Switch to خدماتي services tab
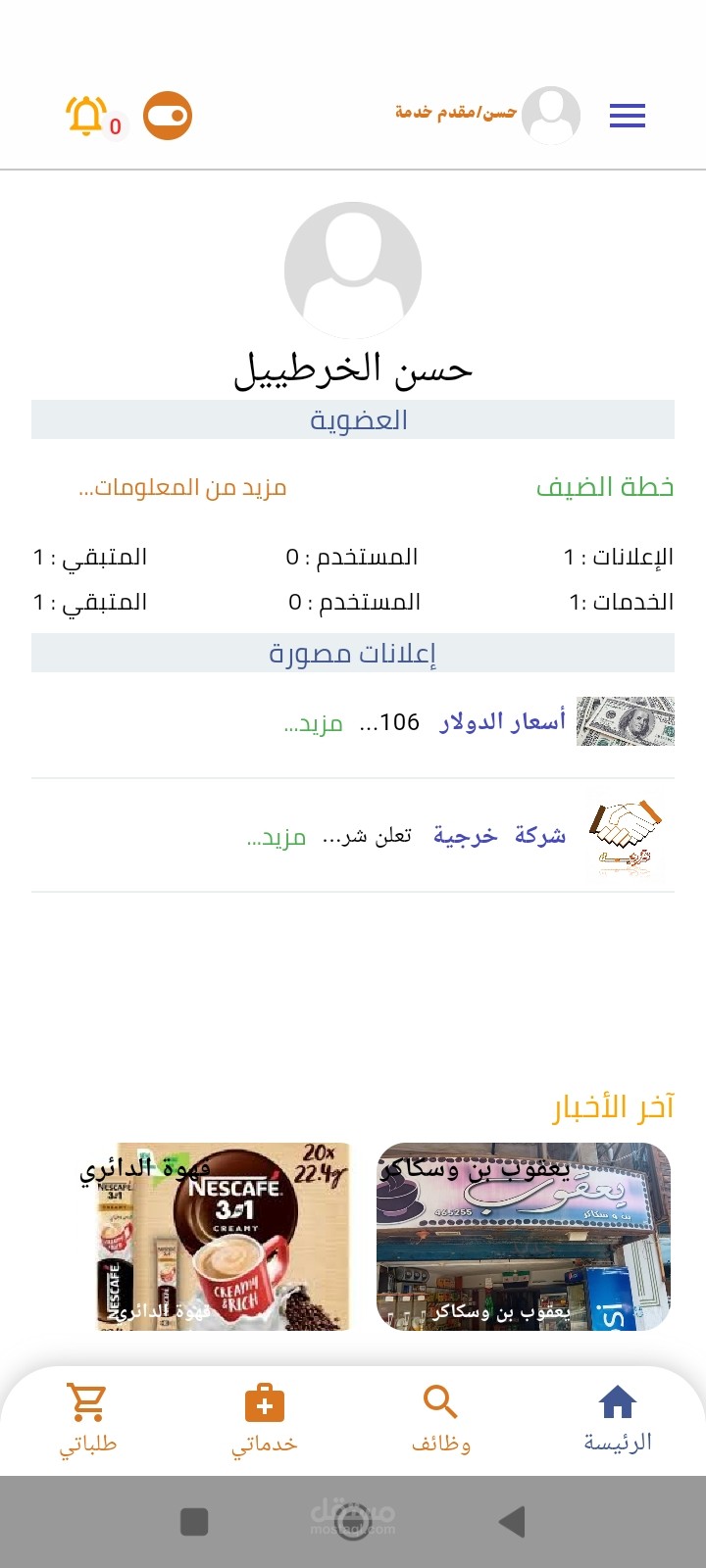This screenshot has height=1568, width=706. coord(265,1419)
